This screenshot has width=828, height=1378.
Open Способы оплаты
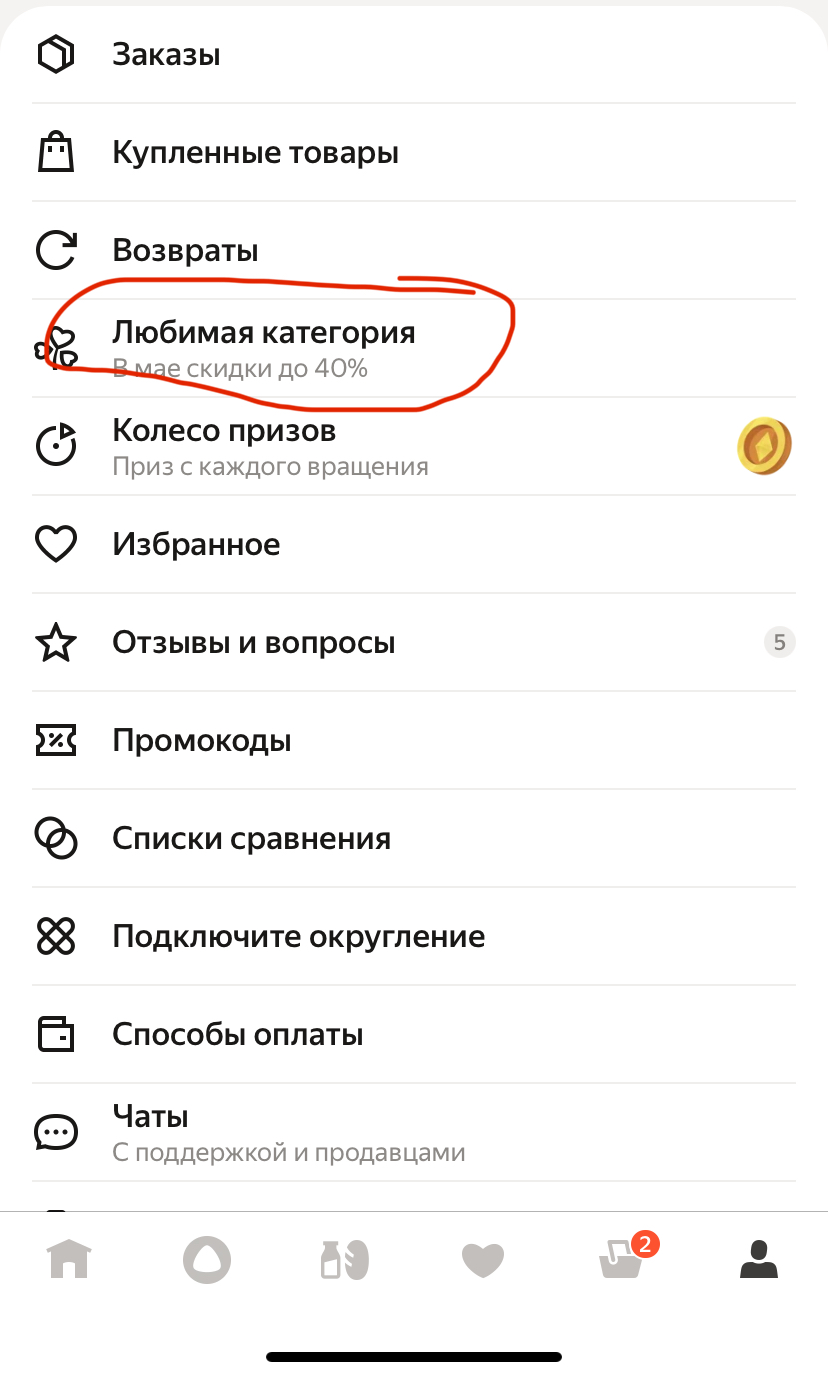click(414, 1034)
